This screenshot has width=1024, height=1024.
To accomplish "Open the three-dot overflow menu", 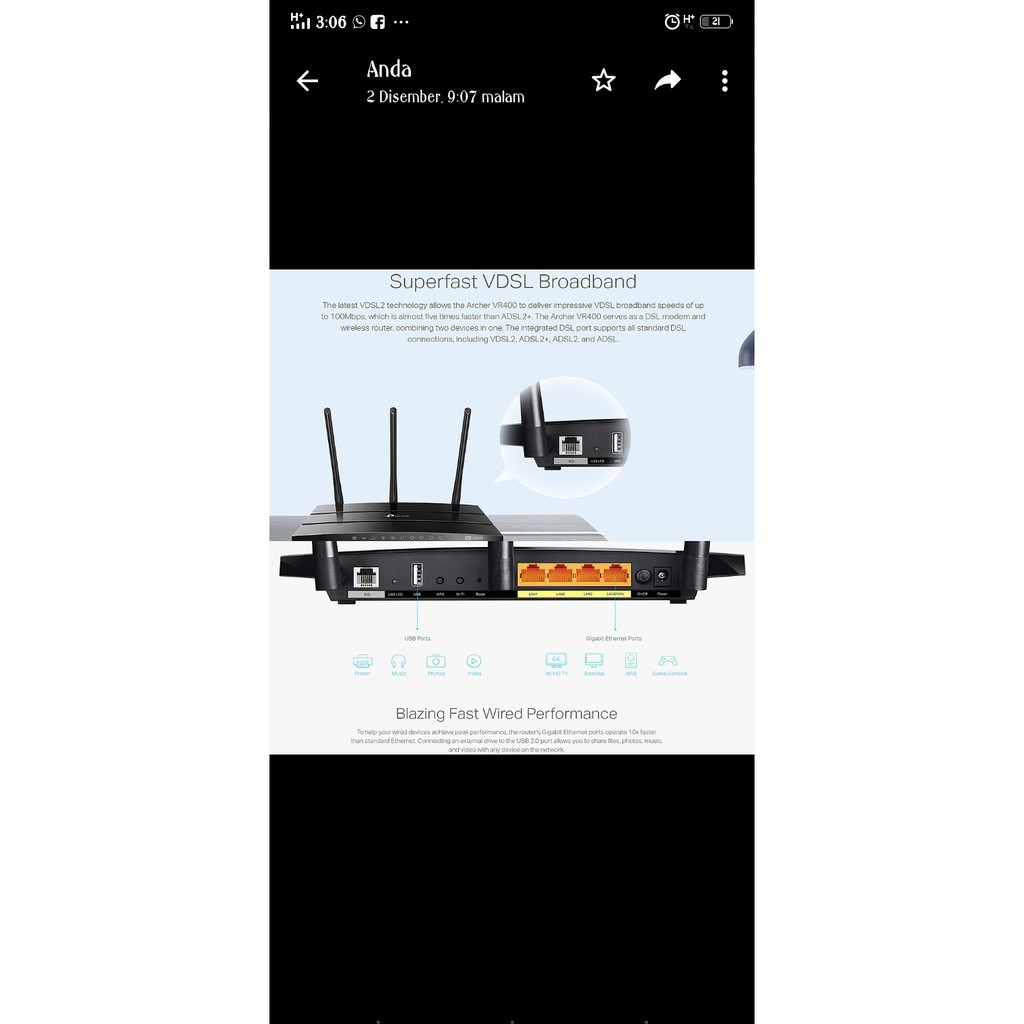I will (x=724, y=81).
